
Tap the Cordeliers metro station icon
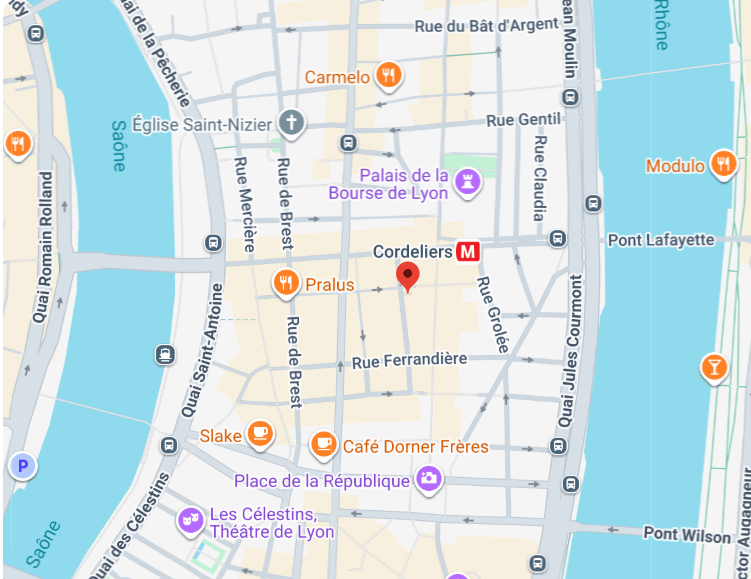click(x=467, y=252)
